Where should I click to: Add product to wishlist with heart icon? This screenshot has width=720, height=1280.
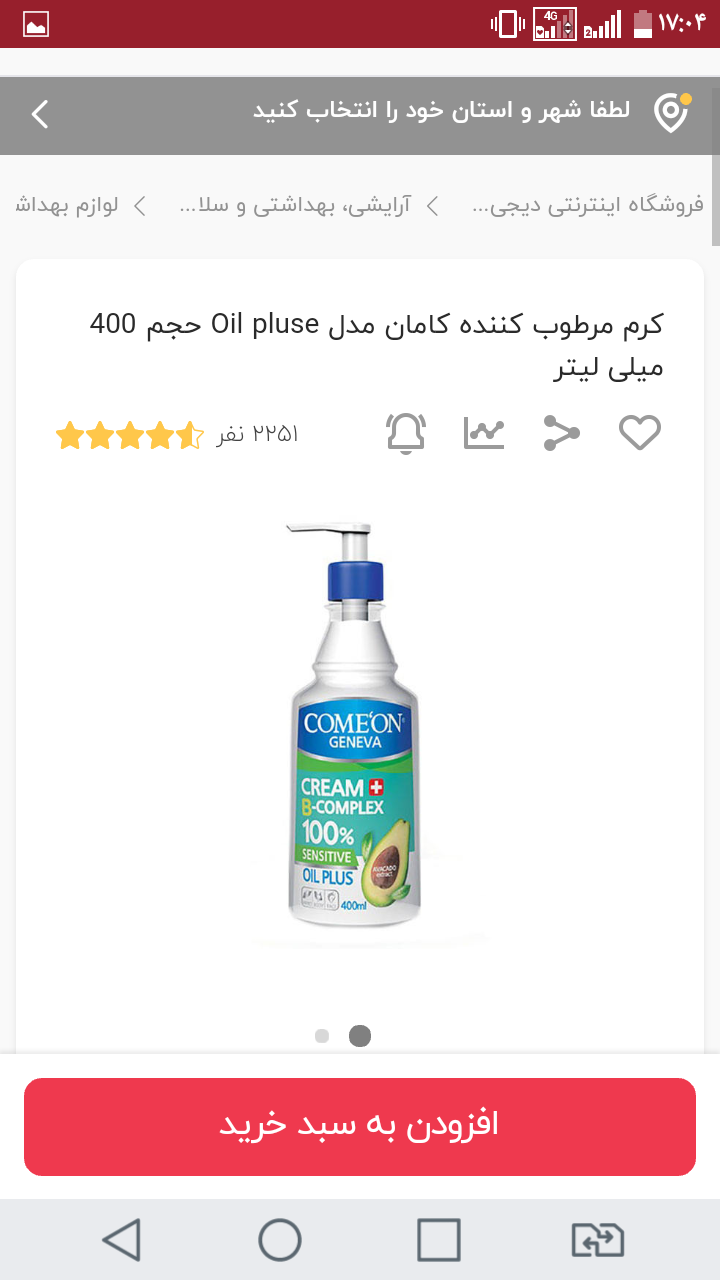pyautogui.click(x=640, y=432)
